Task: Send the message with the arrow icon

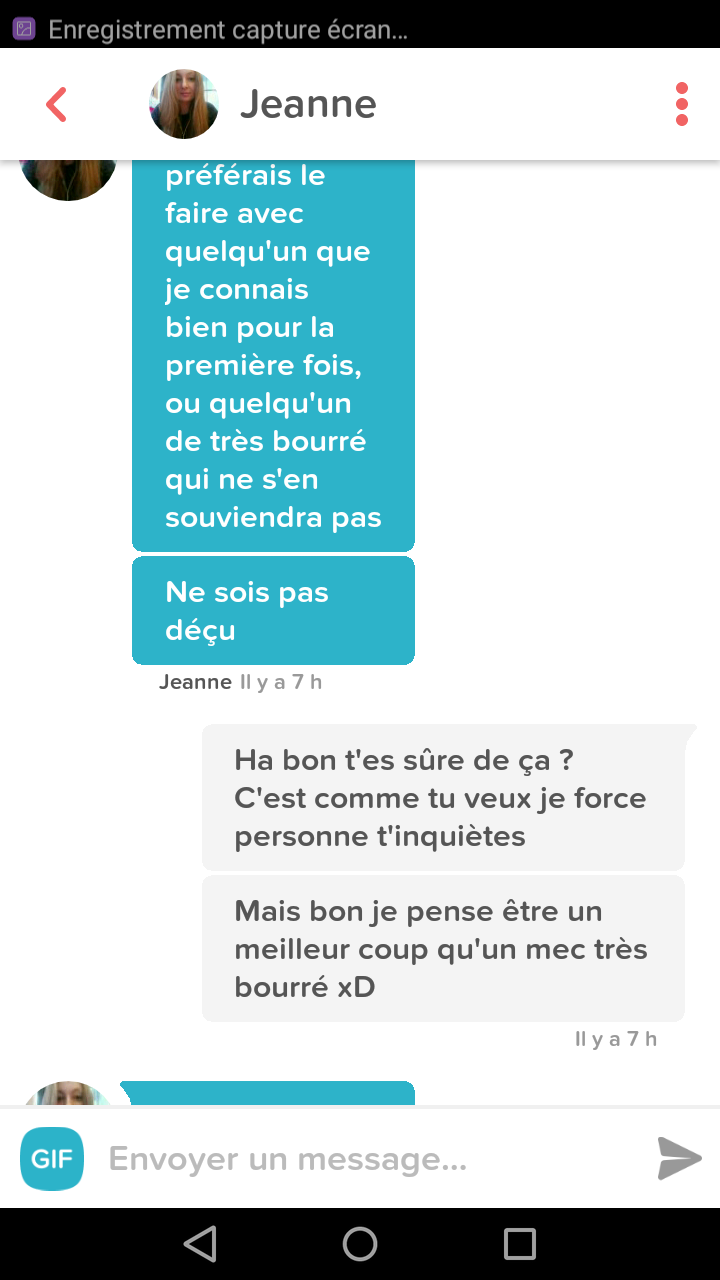Action: coord(680,1159)
